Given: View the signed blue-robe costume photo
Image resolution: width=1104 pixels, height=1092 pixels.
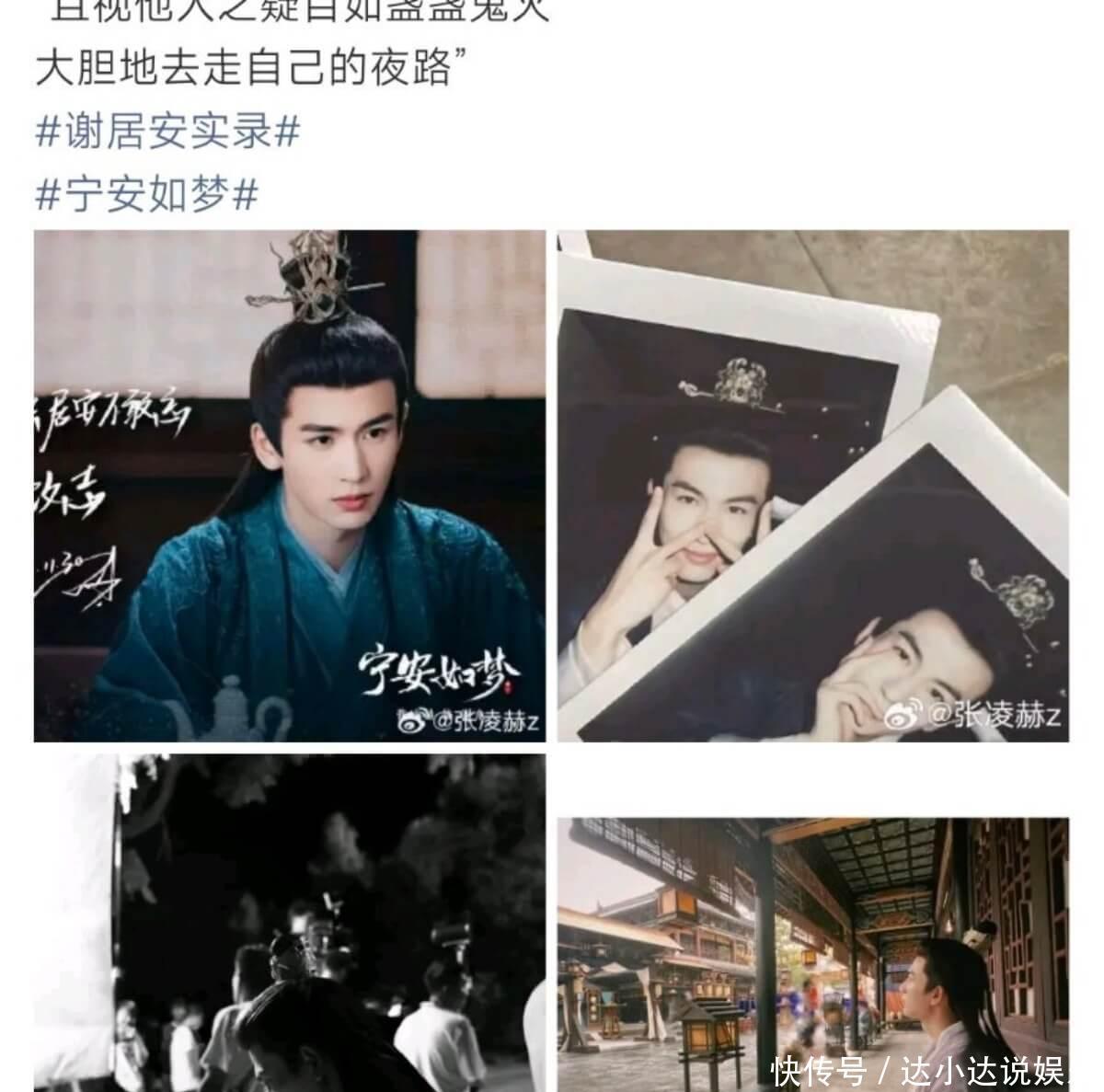Looking at the screenshot, I should click(289, 486).
